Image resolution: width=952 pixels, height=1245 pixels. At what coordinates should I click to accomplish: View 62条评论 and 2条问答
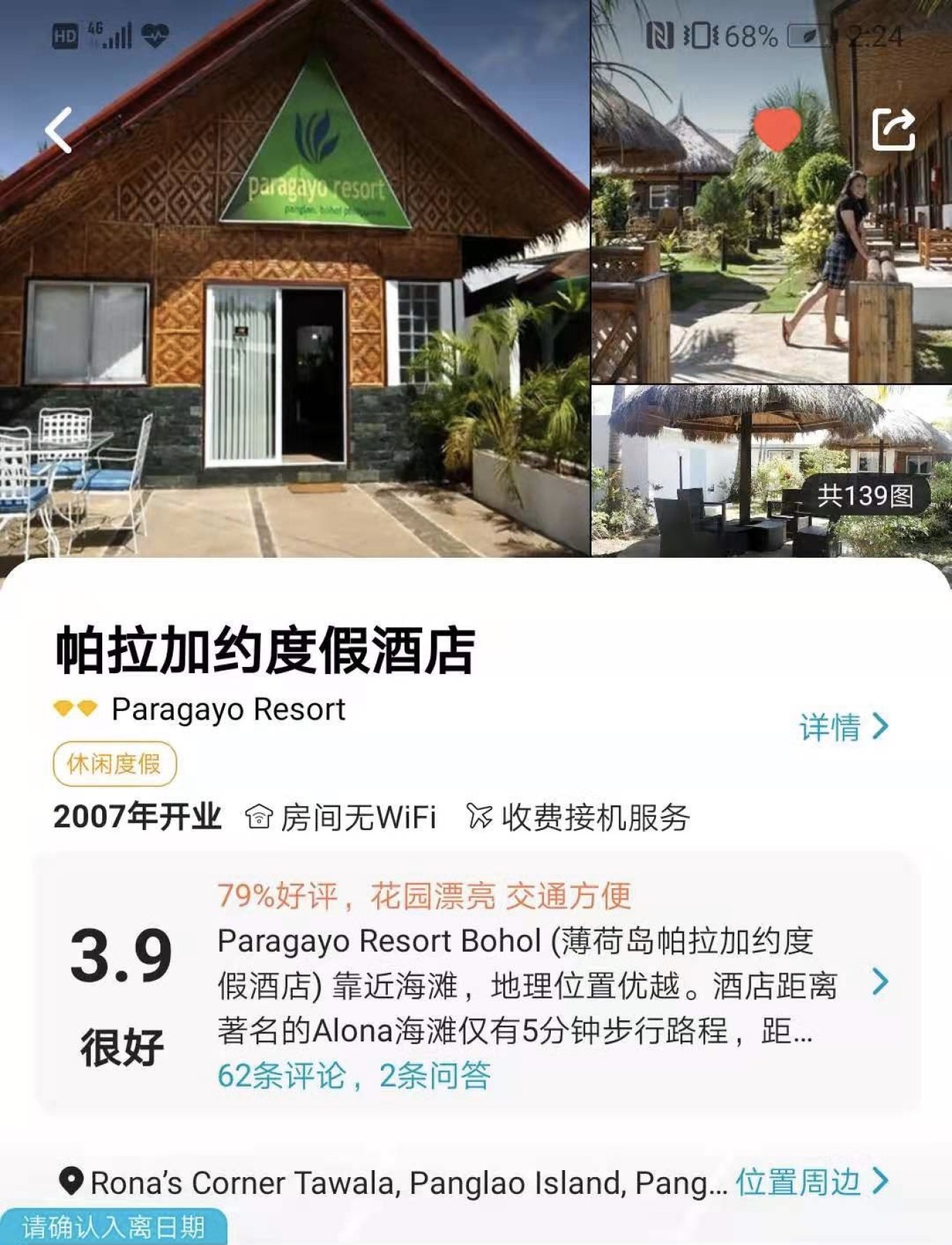click(354, 1076)
